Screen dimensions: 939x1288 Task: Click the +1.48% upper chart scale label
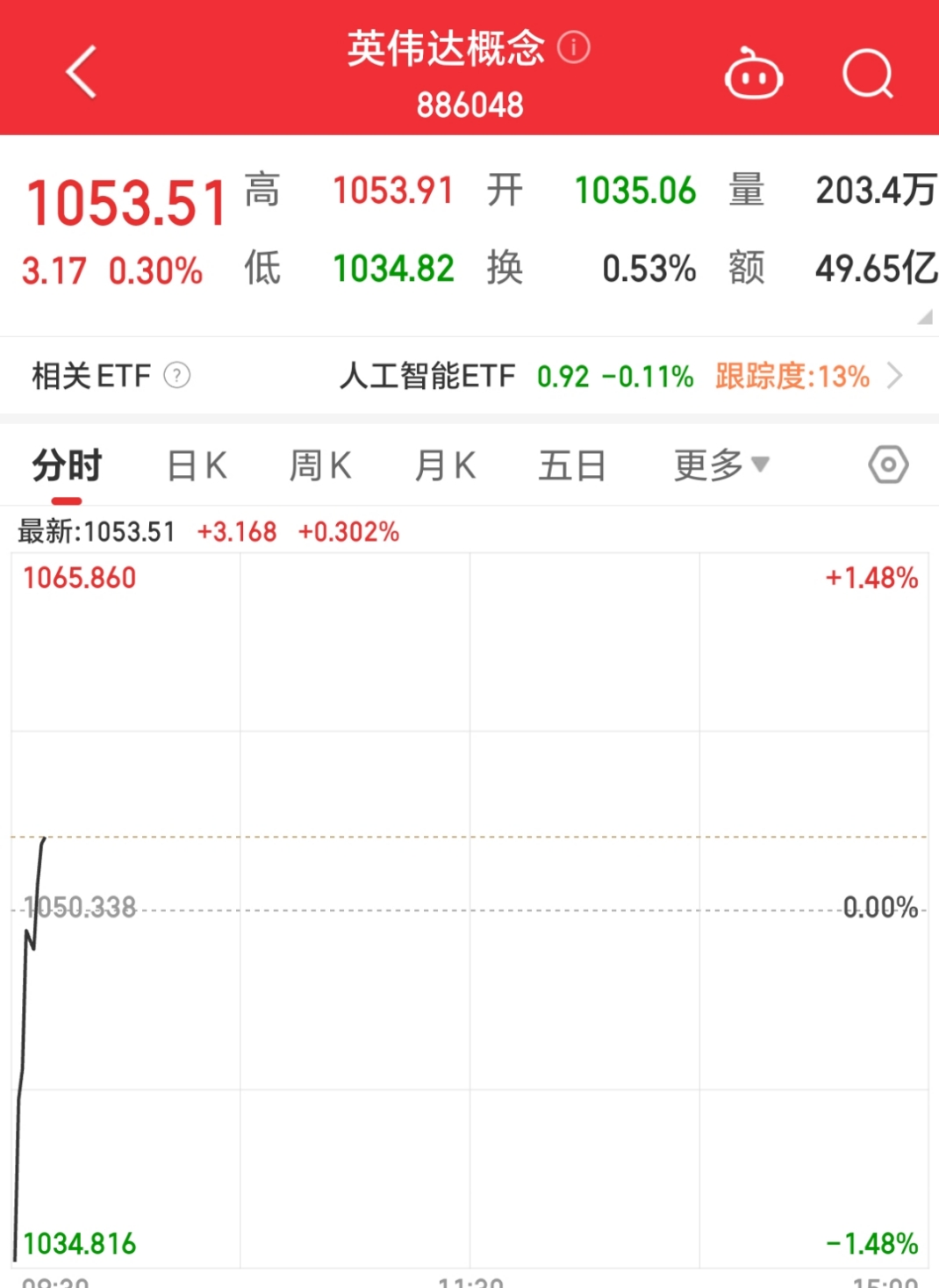pos(873,578)
